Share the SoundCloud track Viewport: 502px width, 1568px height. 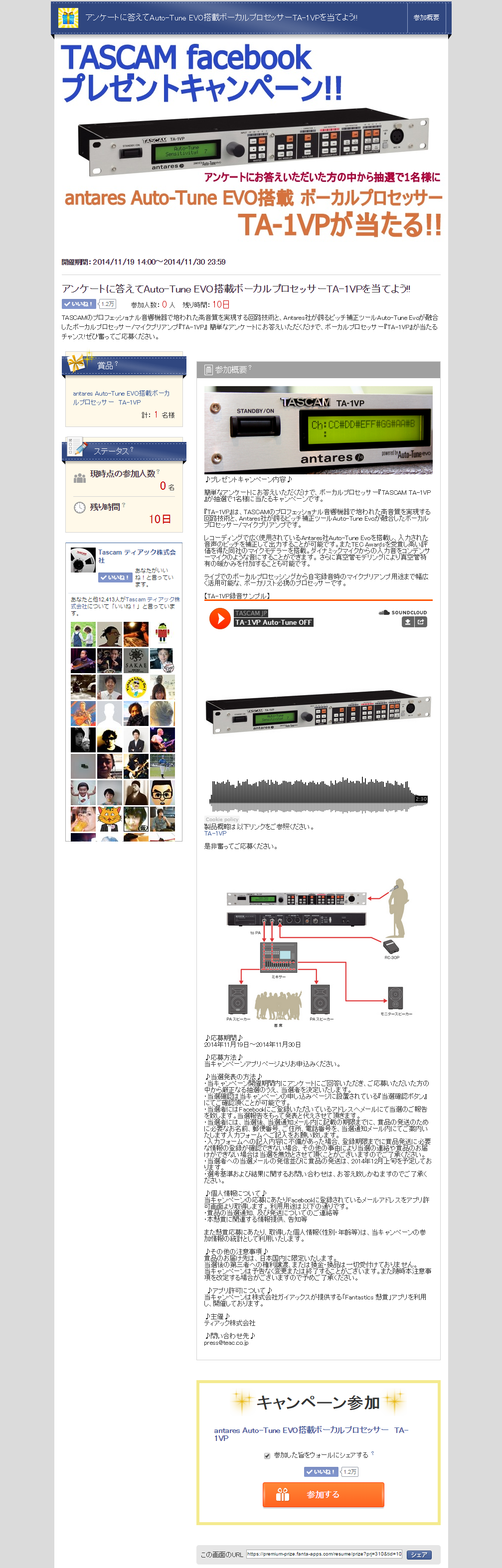pyautogui.click(x=421, y=621)
